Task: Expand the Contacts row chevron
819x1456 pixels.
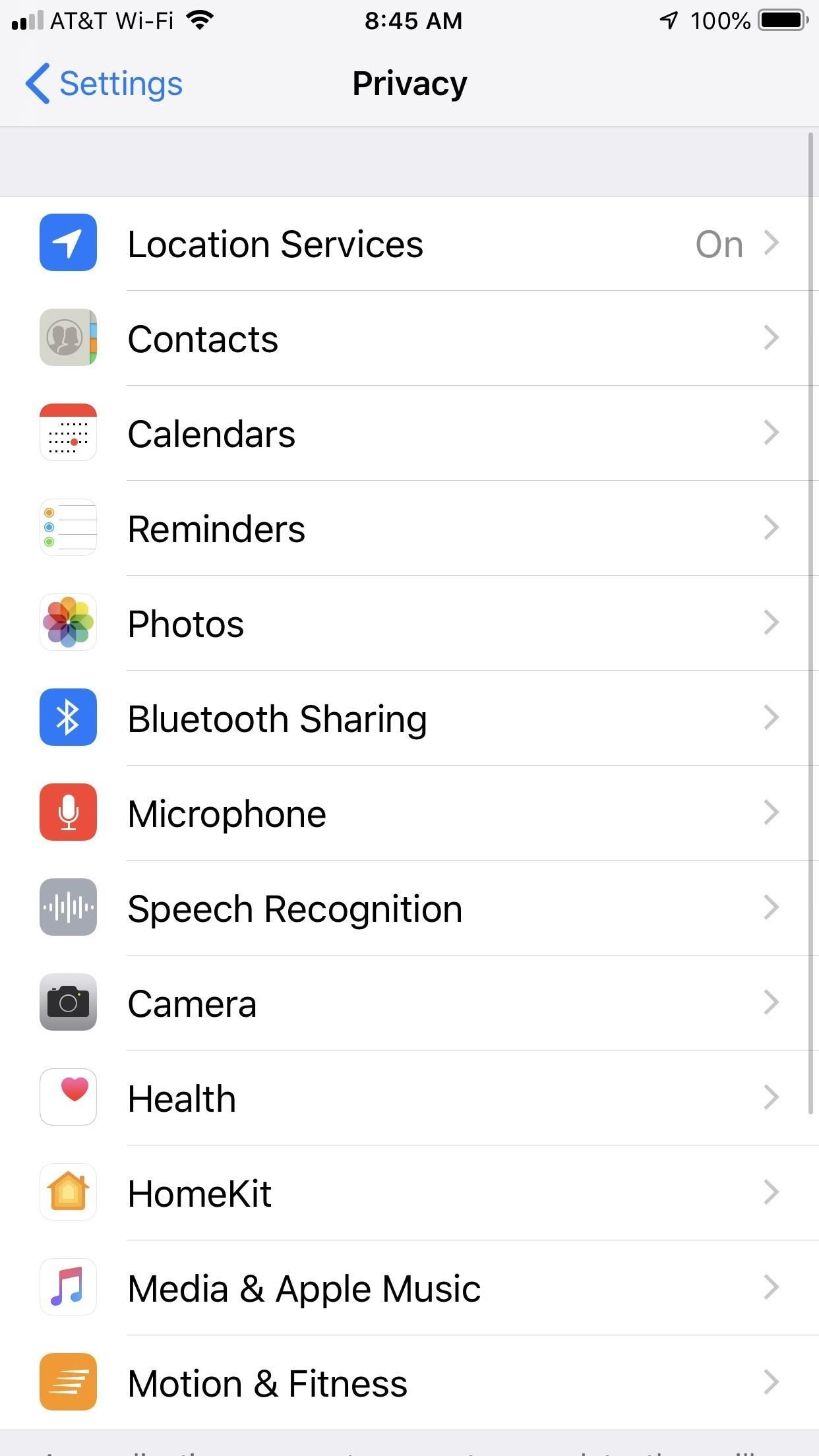Action: point(771,338)
